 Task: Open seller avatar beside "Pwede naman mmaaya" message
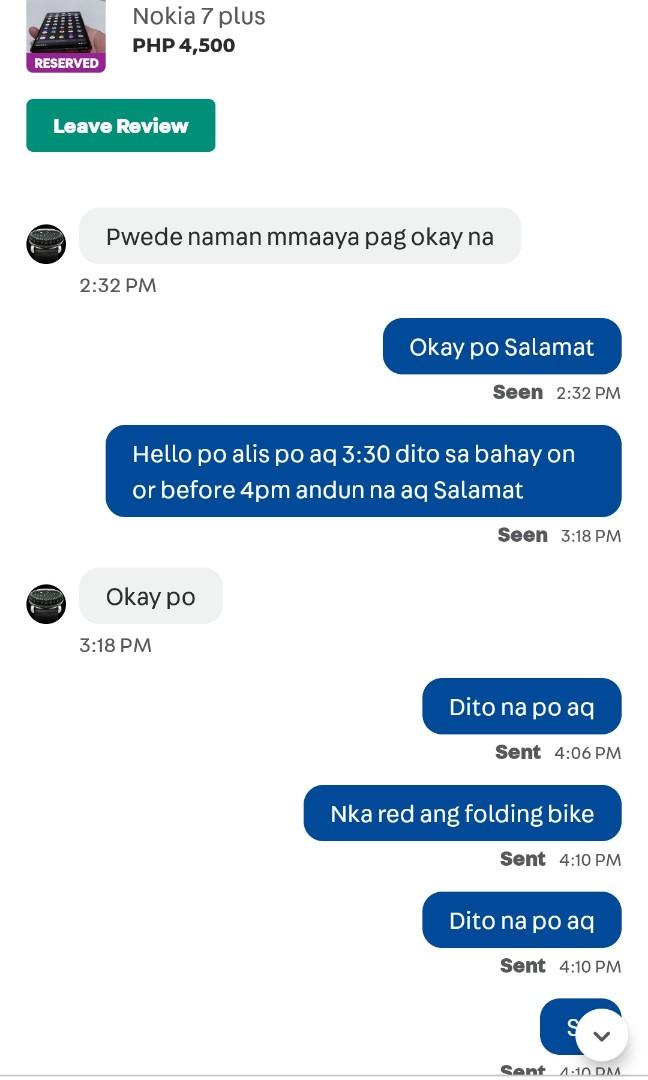tap(46, 244)
